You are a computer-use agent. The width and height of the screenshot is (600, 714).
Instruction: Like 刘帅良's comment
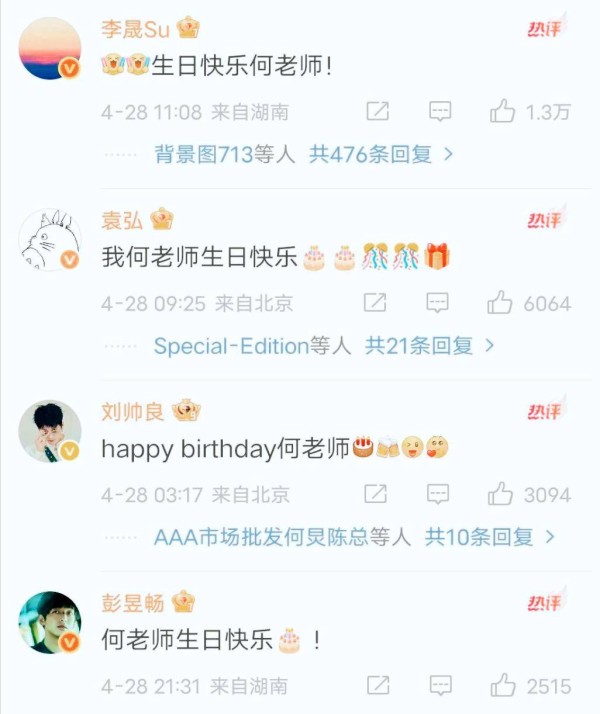click(500, 494)
